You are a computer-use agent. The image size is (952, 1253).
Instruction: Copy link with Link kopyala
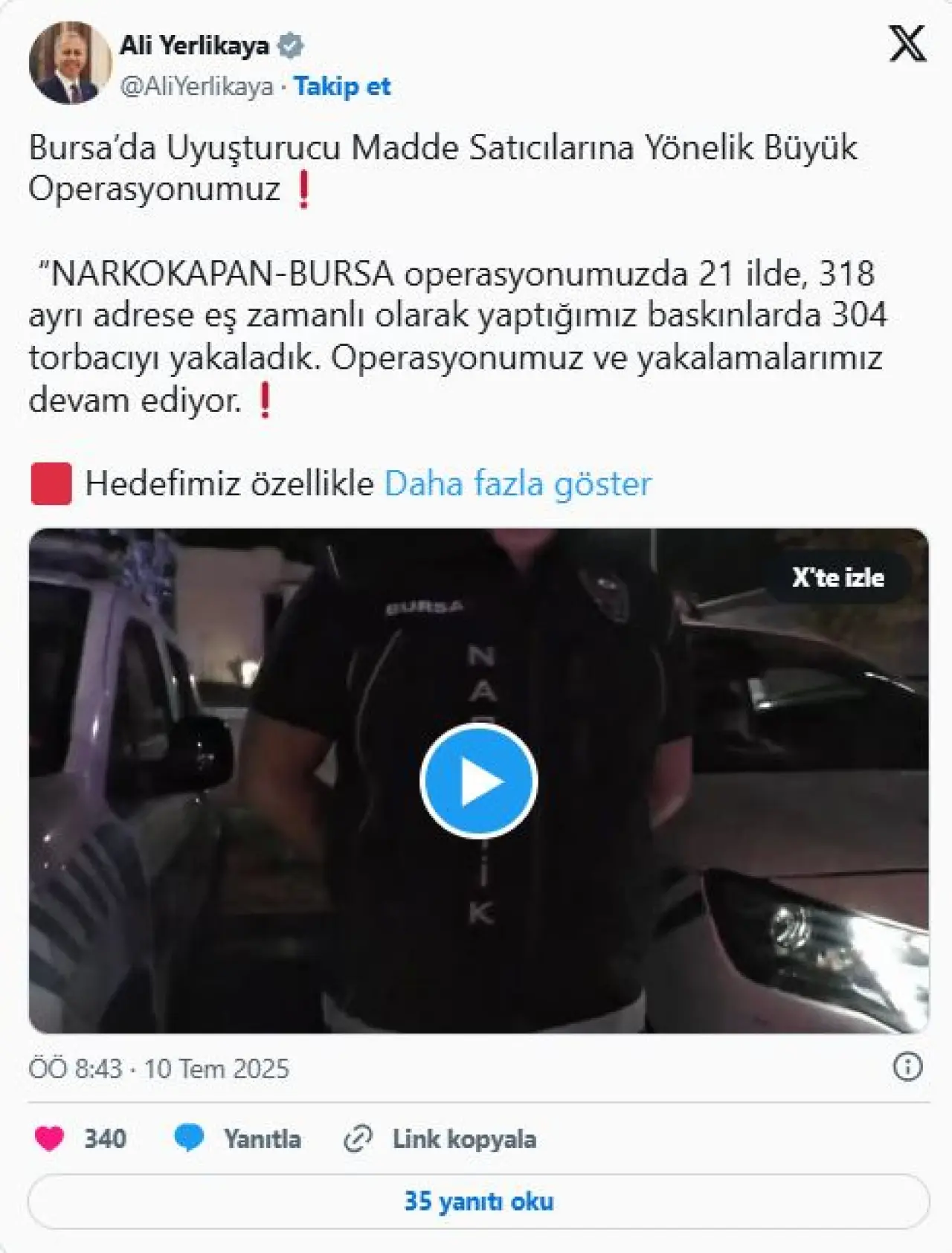tap(440, 1138)
